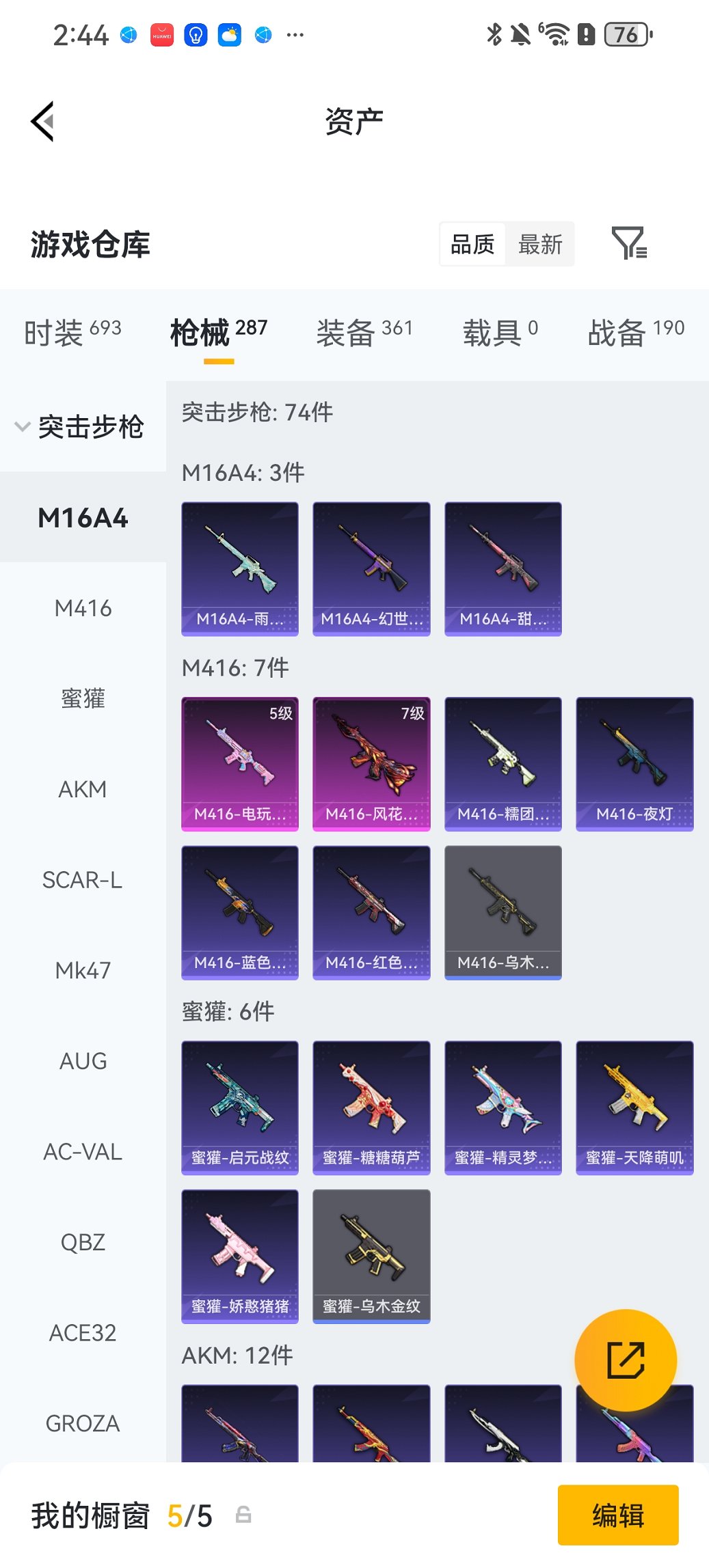This screenshot has height=1568, width=709.
Task: Switch to the 战备 tab
Action: pyautogui.click(x=635, y=332)
